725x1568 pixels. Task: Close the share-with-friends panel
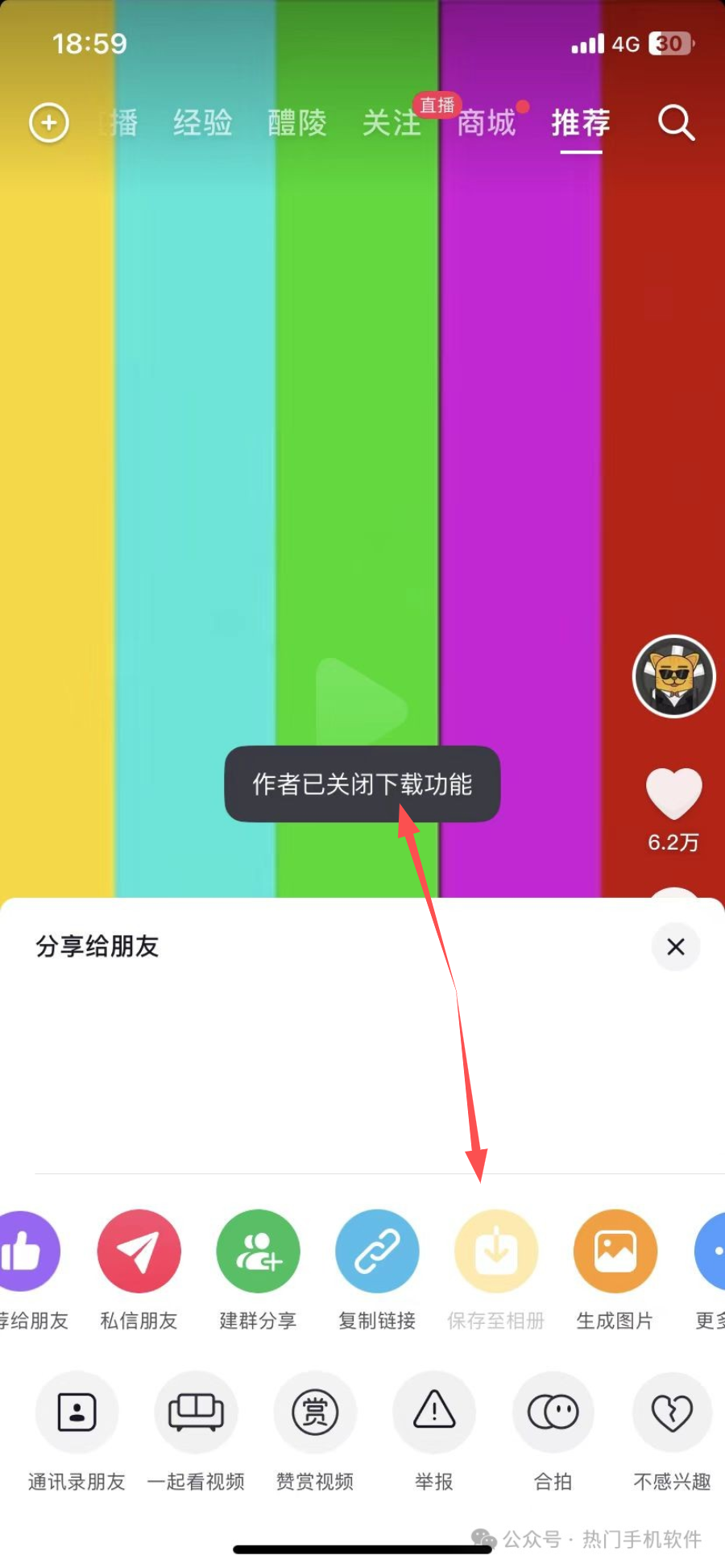tap(675, 946)
